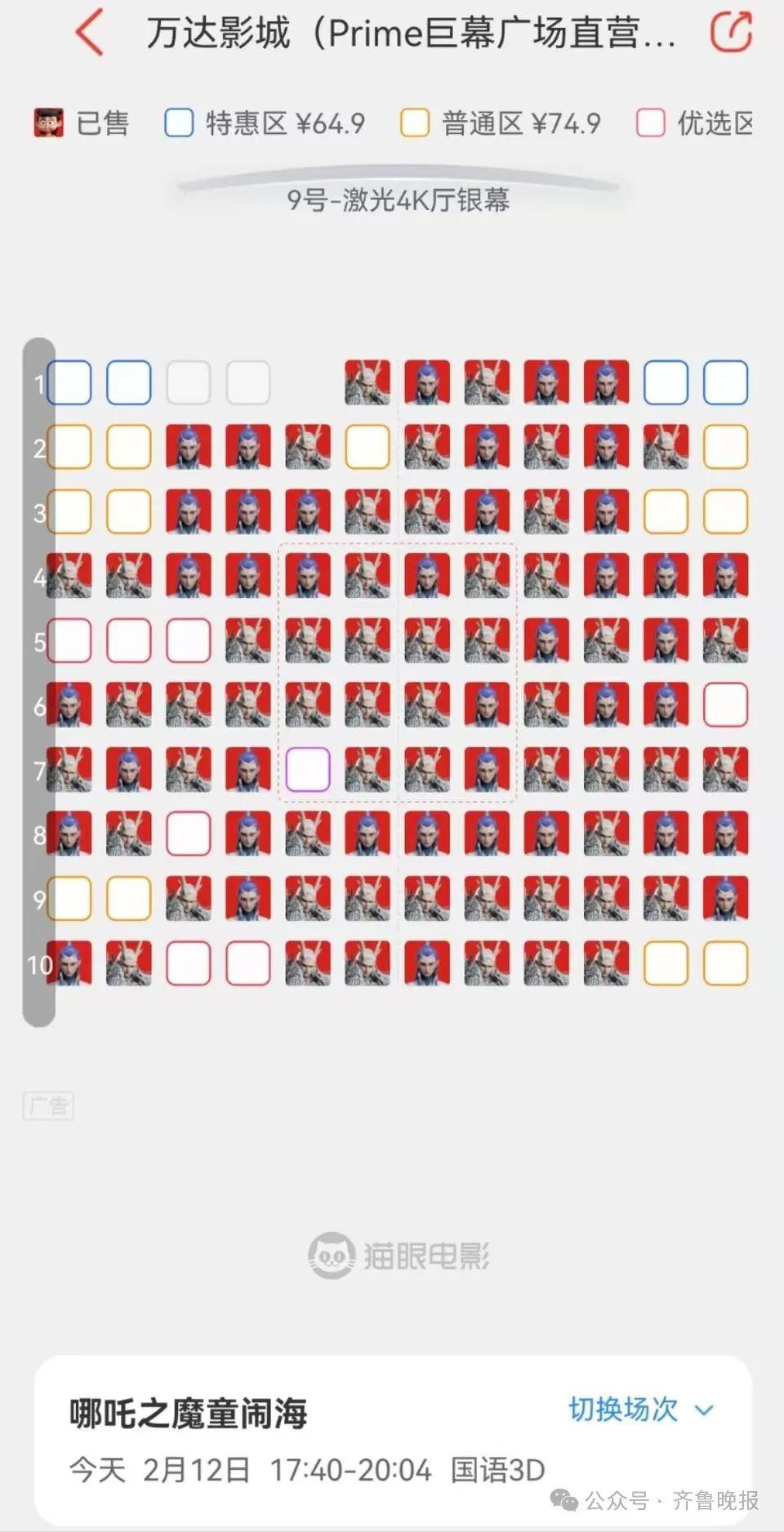Viewport: 784px width, 1532px height.
Task: Choose the only free seat in row 8
Action: pos(189,834)
